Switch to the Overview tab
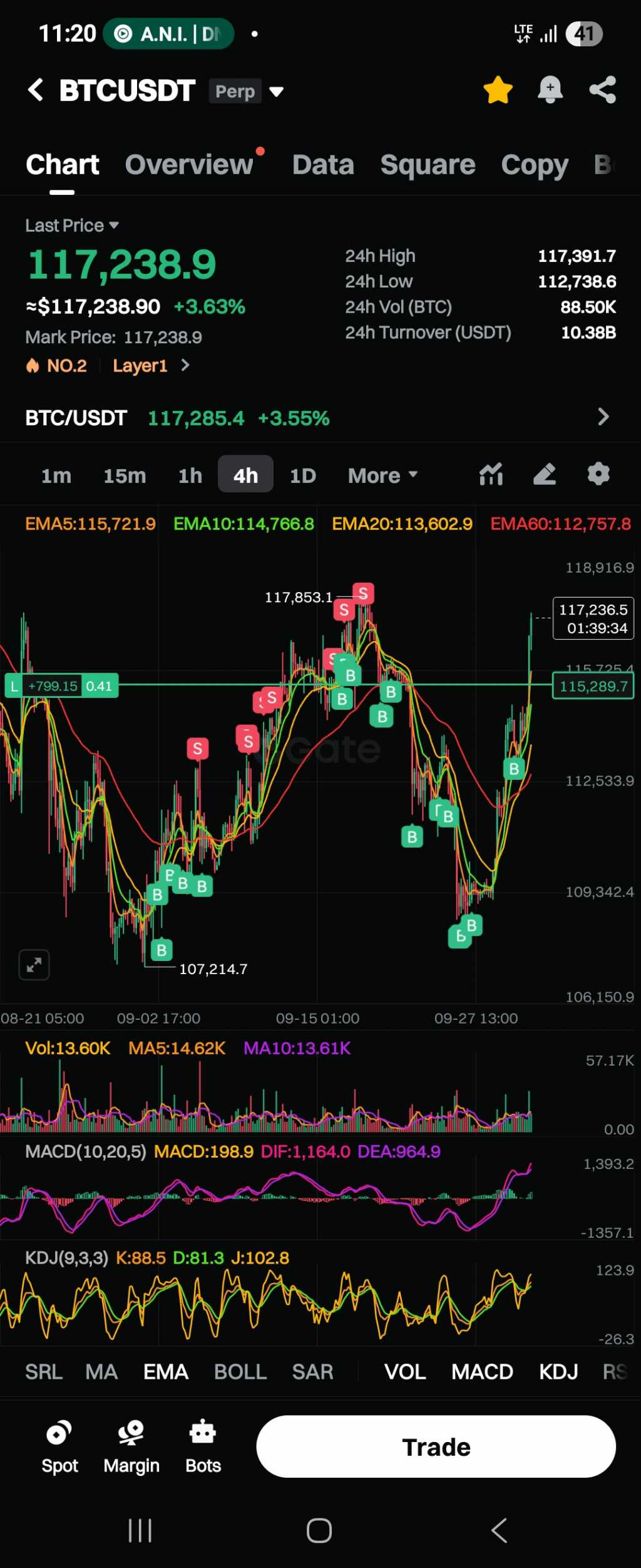The width and height of the screenshot is (641, 1568). coord(189,165)
